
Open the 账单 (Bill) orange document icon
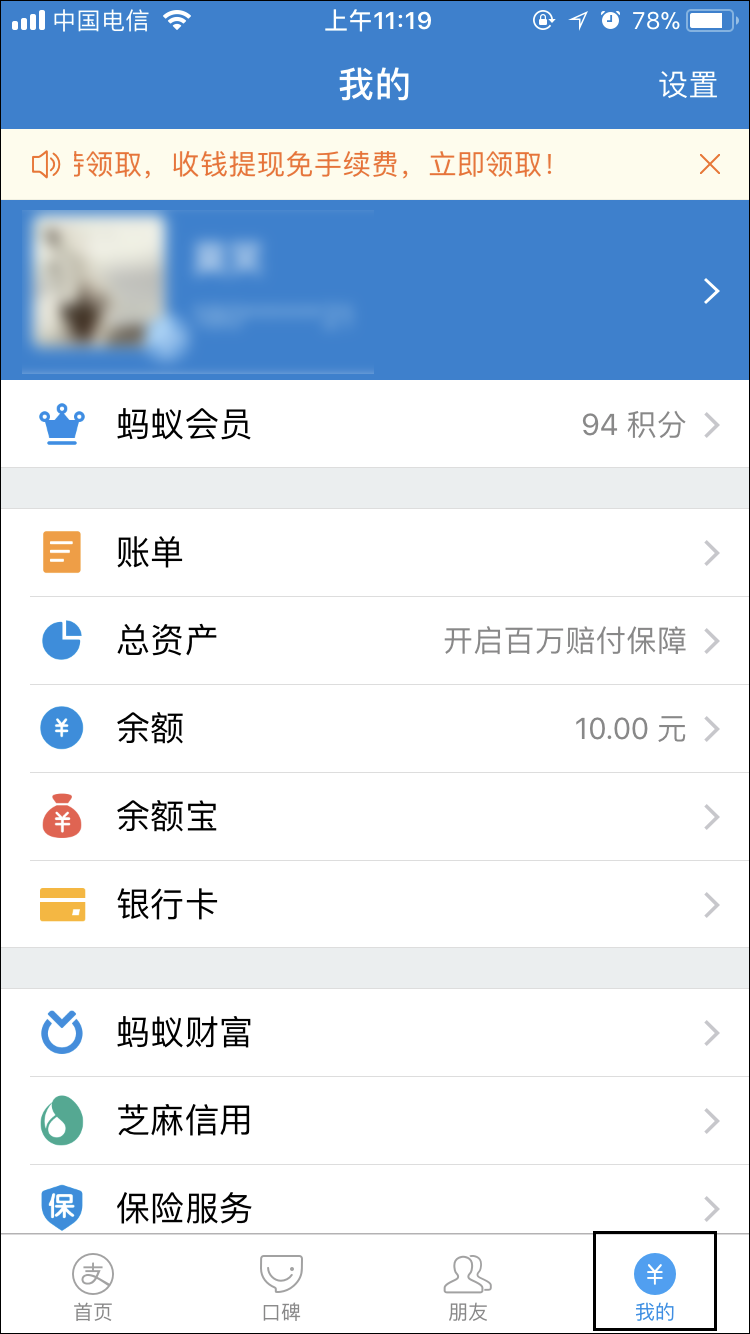tap(60, 553)
